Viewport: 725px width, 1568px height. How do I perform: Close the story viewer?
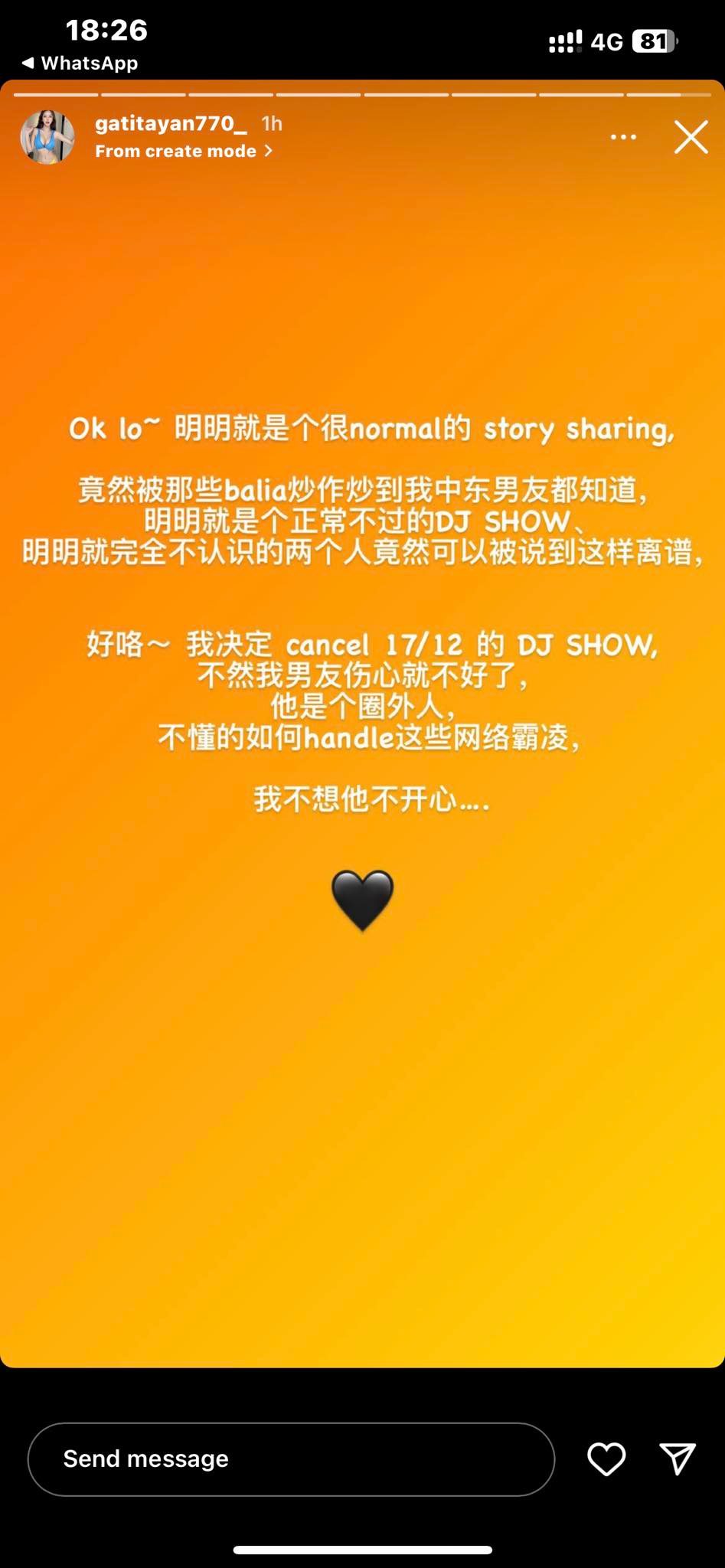pyautogui.click(x=691, y=138)
